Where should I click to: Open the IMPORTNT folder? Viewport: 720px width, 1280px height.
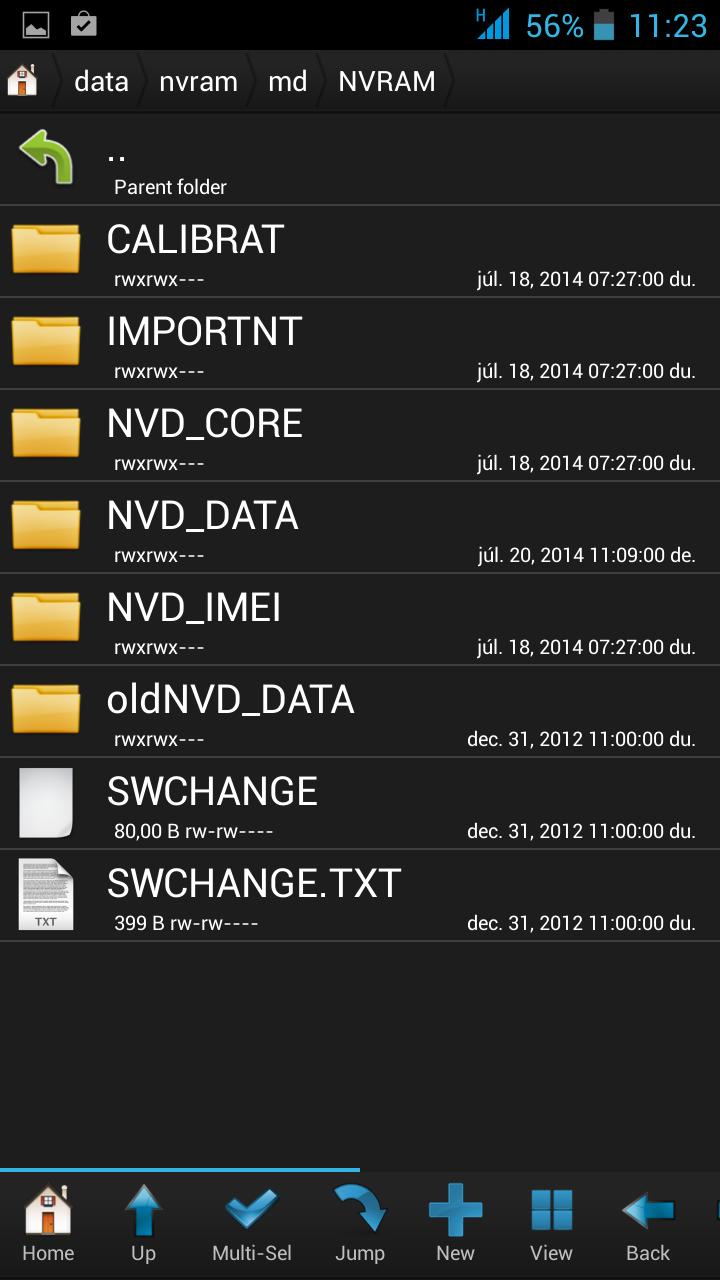pyautogui.click(x=360, y=344)
